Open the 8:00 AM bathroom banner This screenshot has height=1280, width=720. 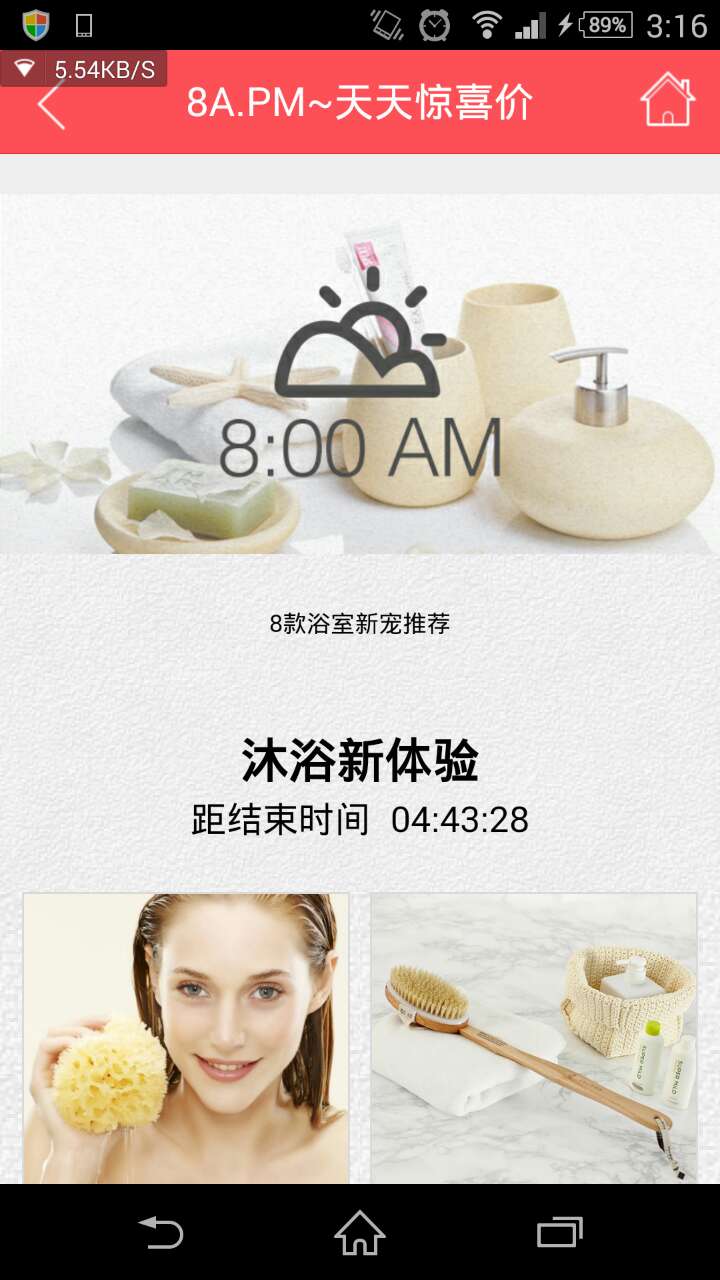pos(360,374)
